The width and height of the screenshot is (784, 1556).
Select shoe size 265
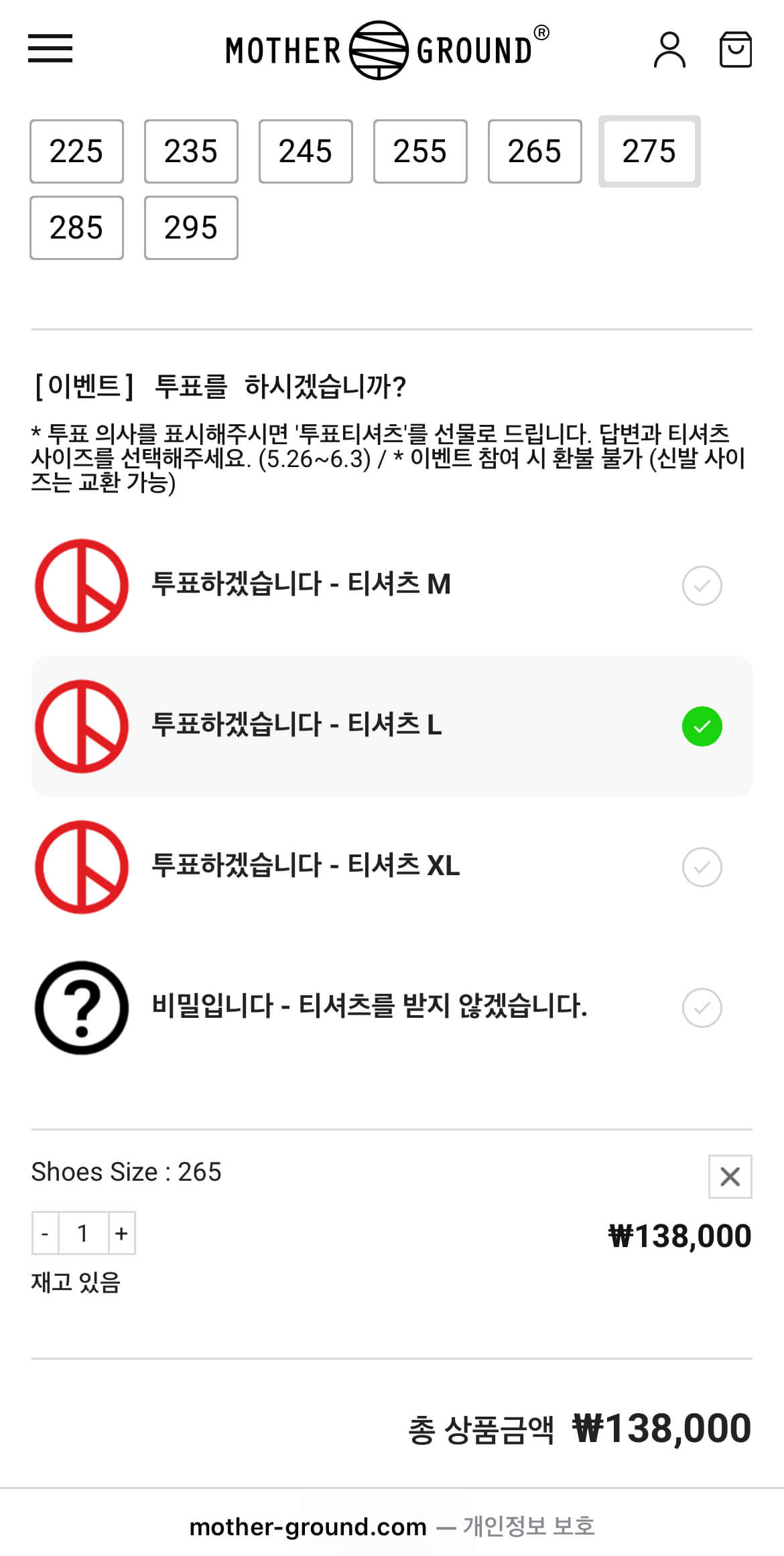point(535,151)
